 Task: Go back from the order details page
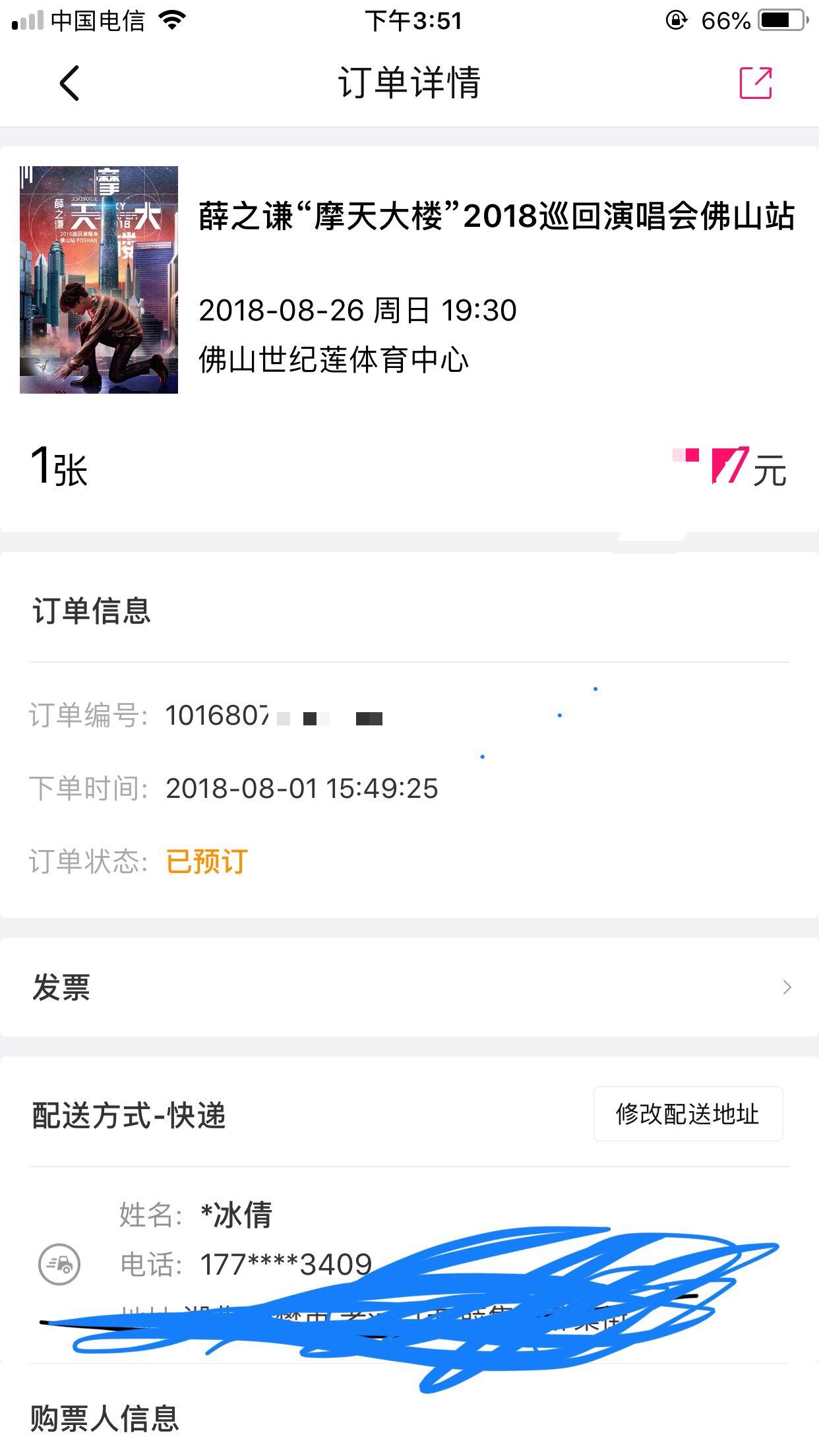pos(69,83)
